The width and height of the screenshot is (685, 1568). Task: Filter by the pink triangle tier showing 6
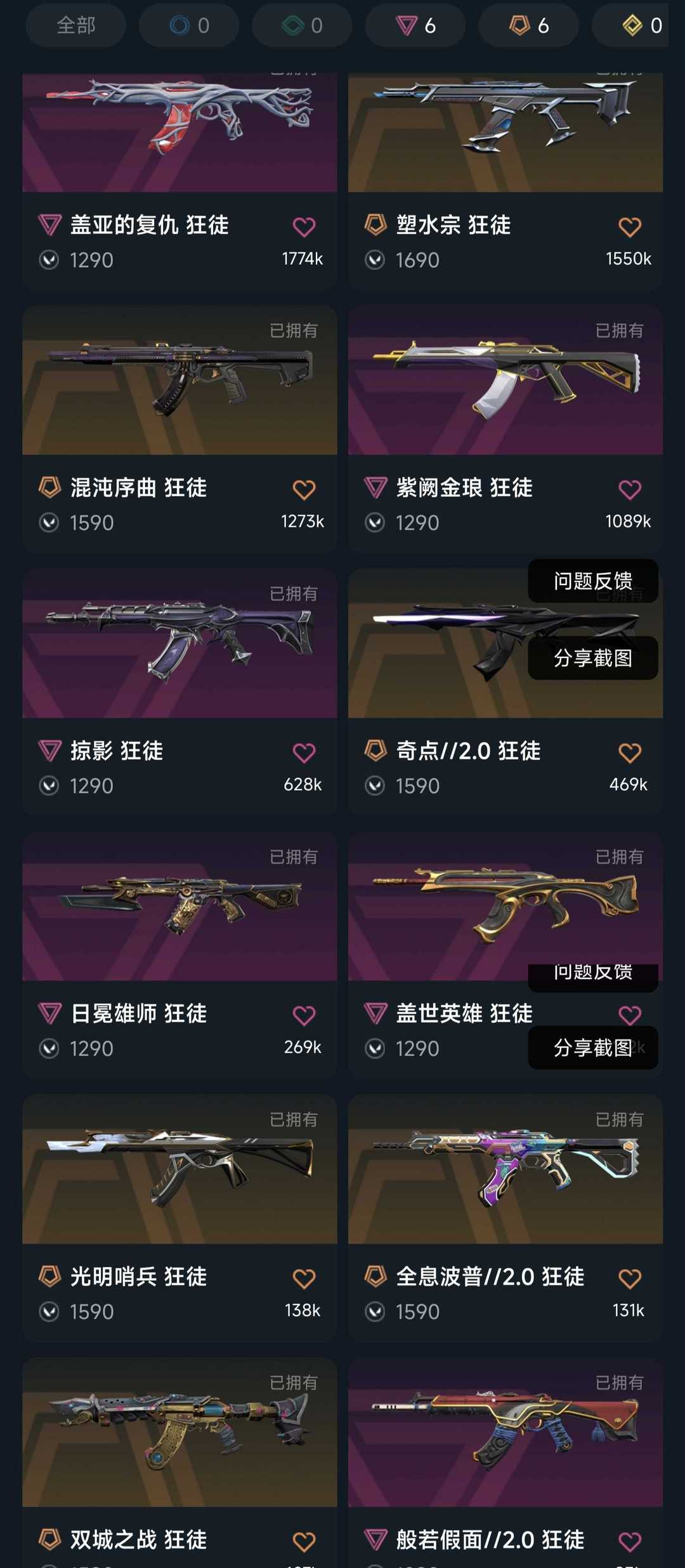point(415,25)
